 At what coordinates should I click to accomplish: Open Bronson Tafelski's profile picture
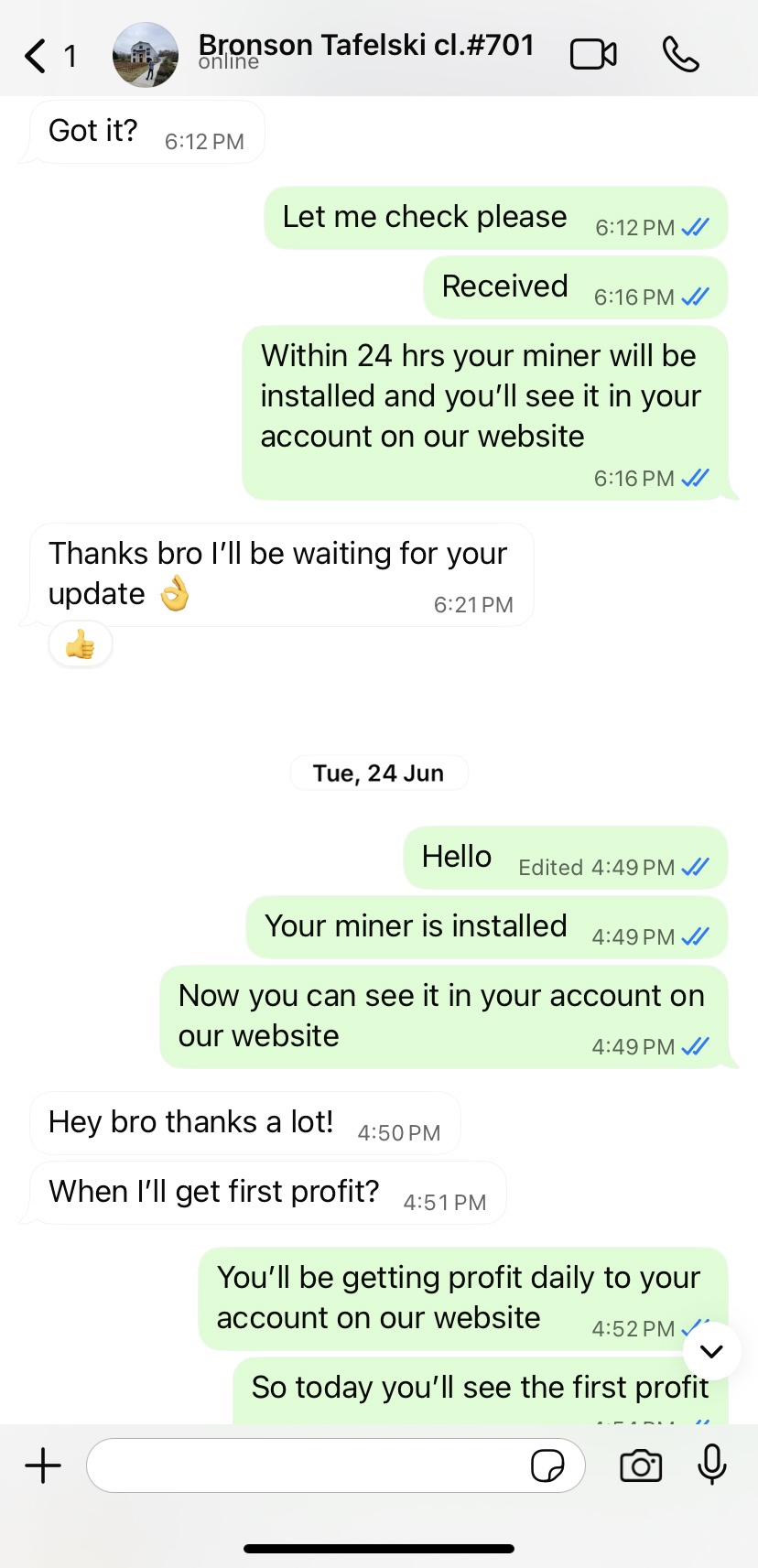(x=145, y=56)
